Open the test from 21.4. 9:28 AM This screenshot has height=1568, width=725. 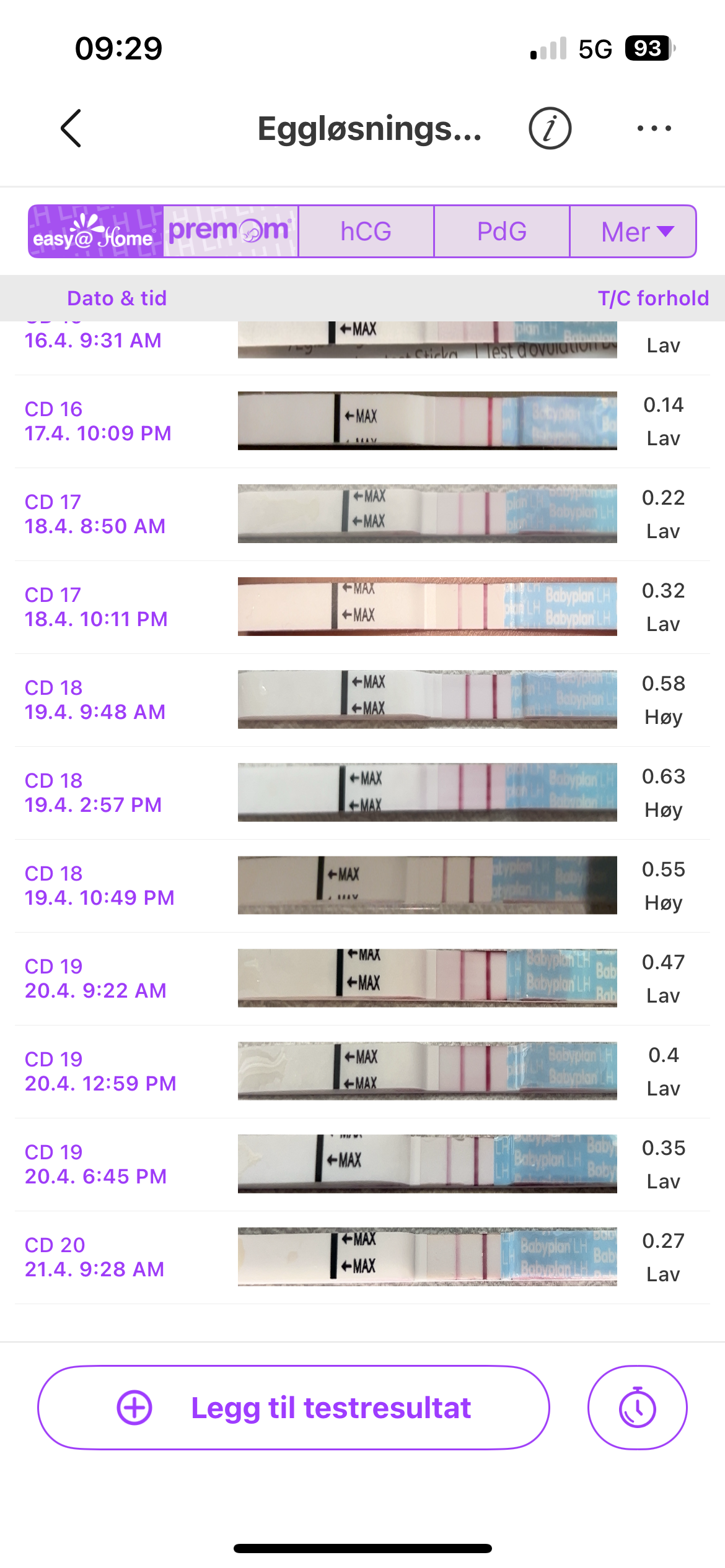(362, 1257)
